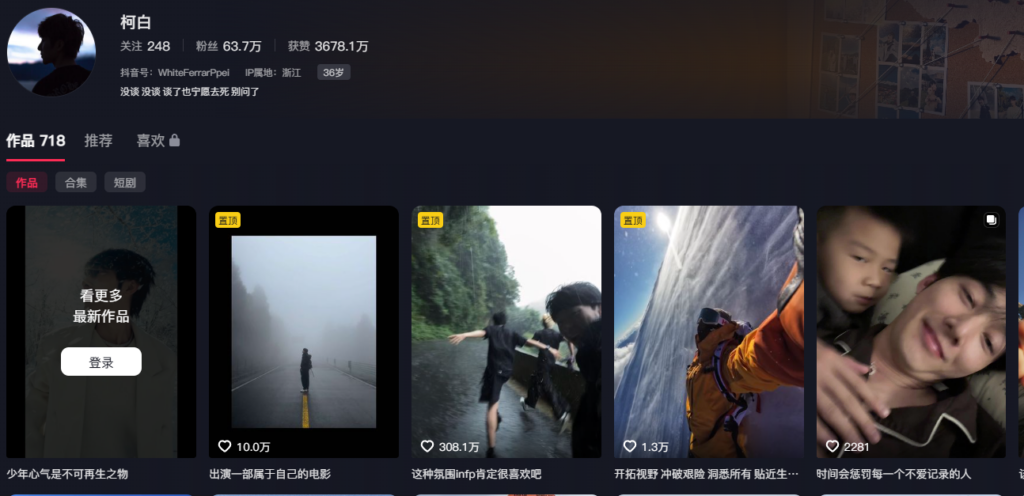1024x496 pixels.
Task: Select the 短剧 filter chip
Action: pos(125,182)
